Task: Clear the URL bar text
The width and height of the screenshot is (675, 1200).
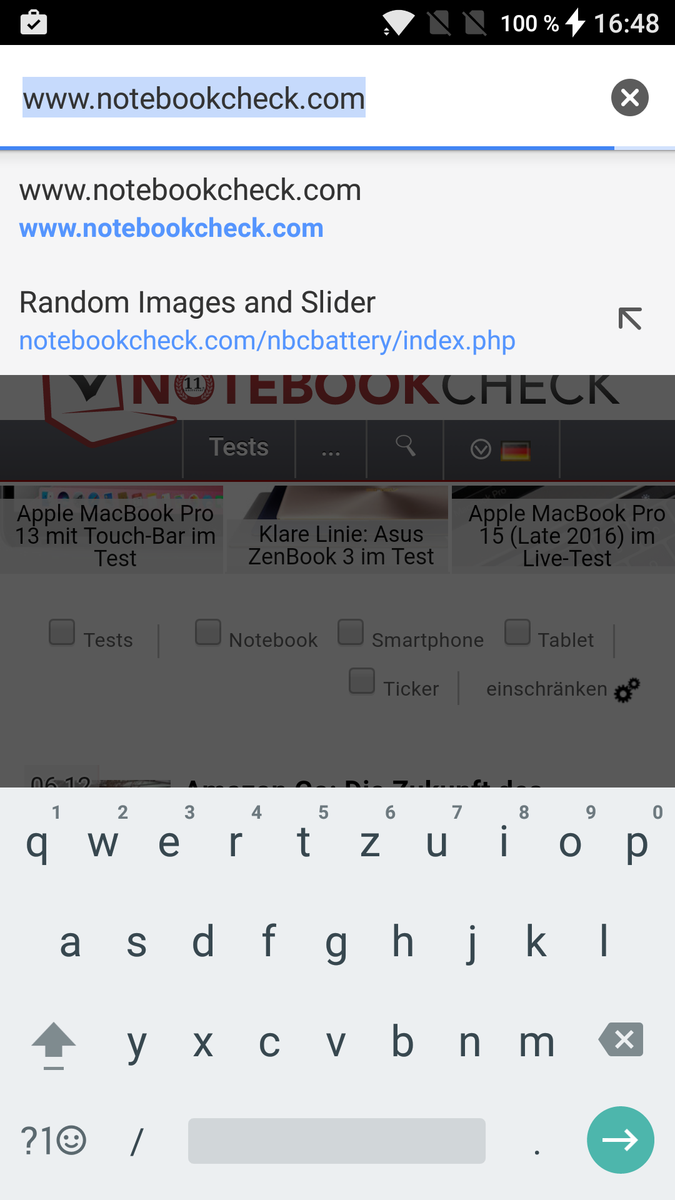Action: (x=630, y=98)
